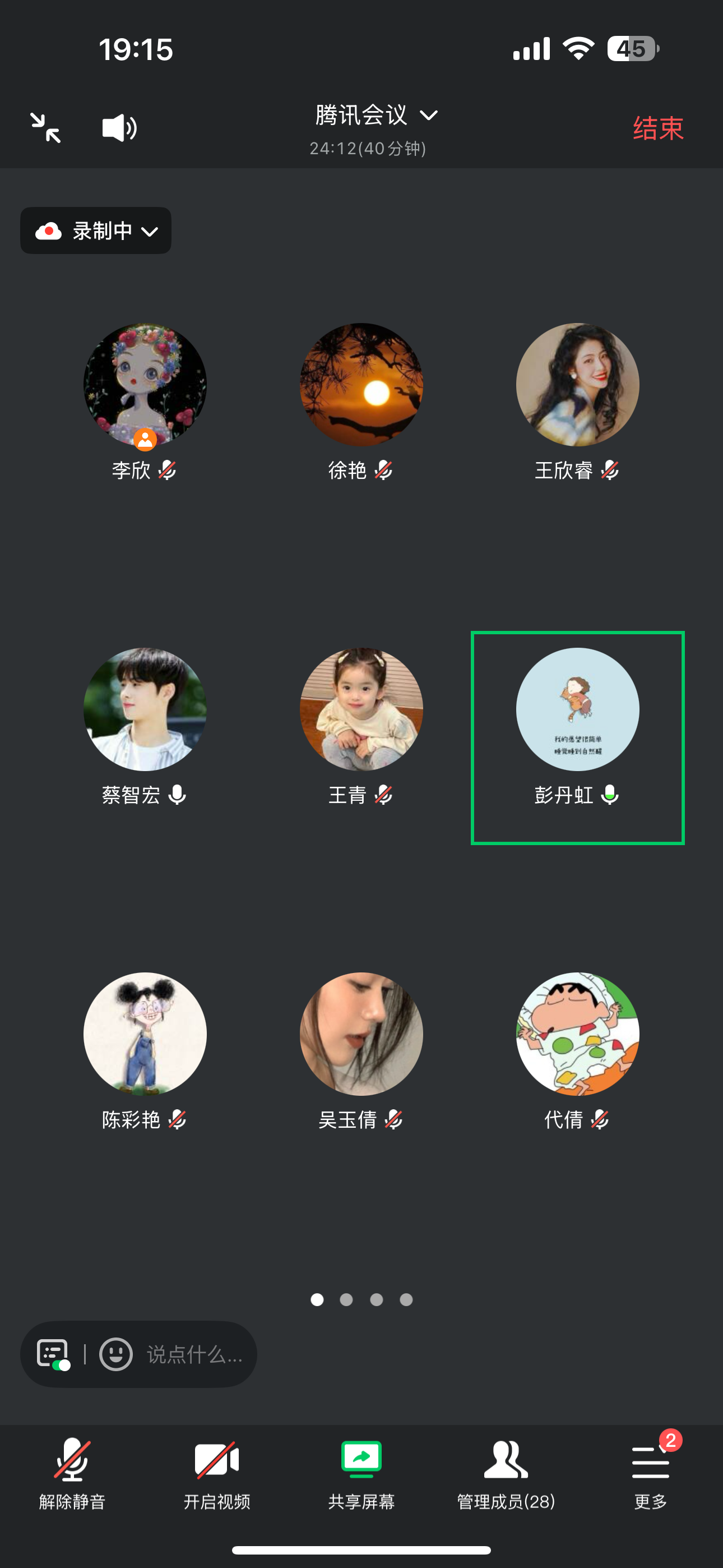The width and height of the screenshot is (723, 1568).
Task: Open 代倩's participant tile
Action: coord(577,1034)
